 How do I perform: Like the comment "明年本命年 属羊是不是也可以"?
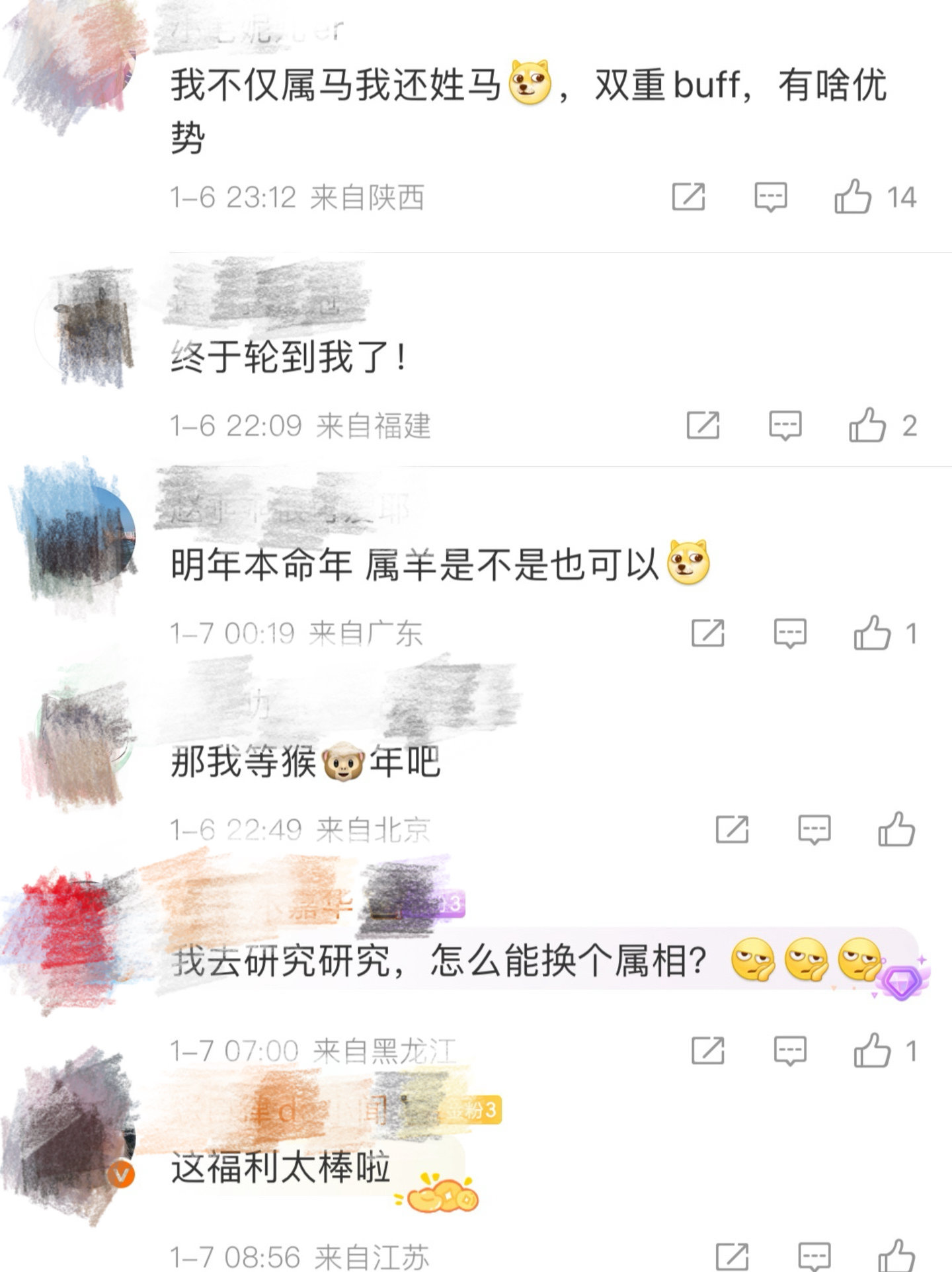click(x=872, y=633)
